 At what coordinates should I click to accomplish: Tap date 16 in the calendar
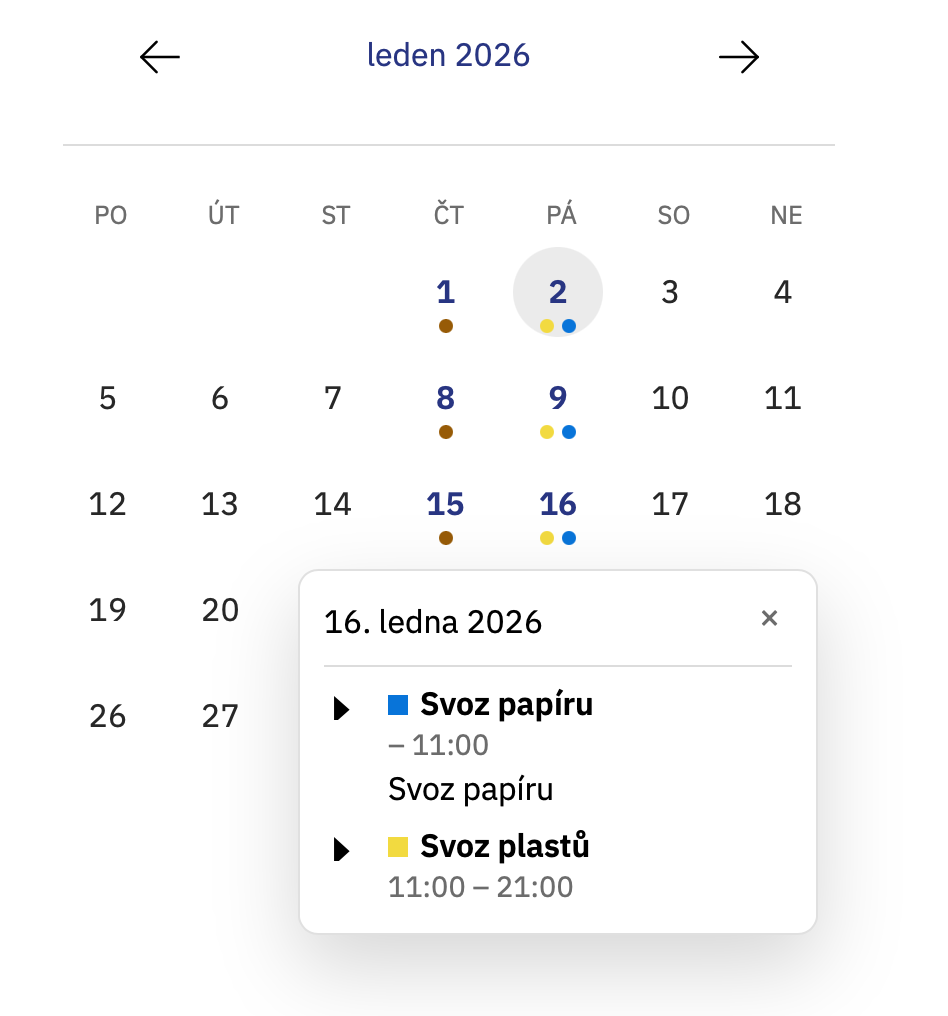coord(558,505)
